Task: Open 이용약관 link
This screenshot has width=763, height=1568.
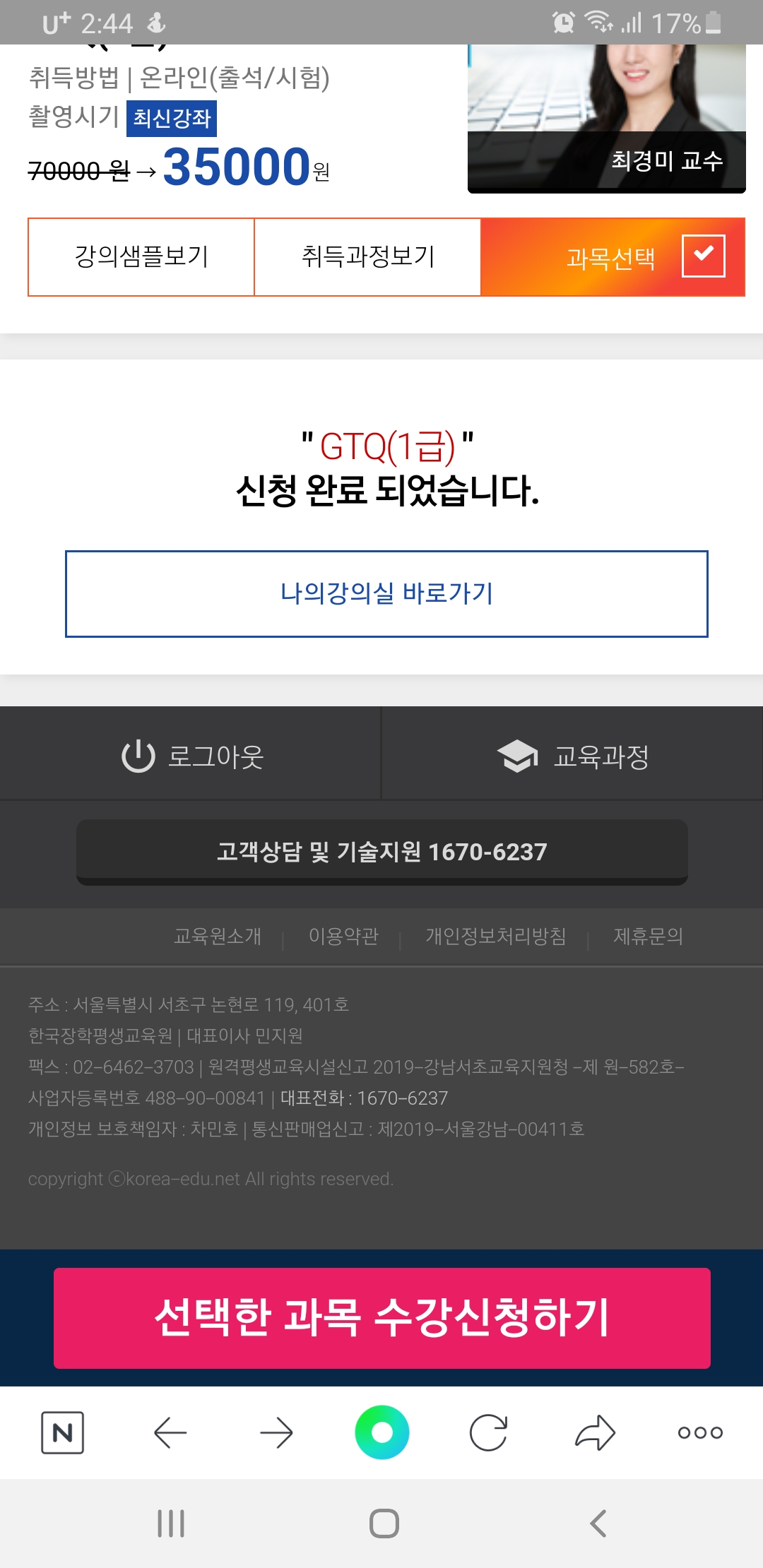Action: coord(343,937)
